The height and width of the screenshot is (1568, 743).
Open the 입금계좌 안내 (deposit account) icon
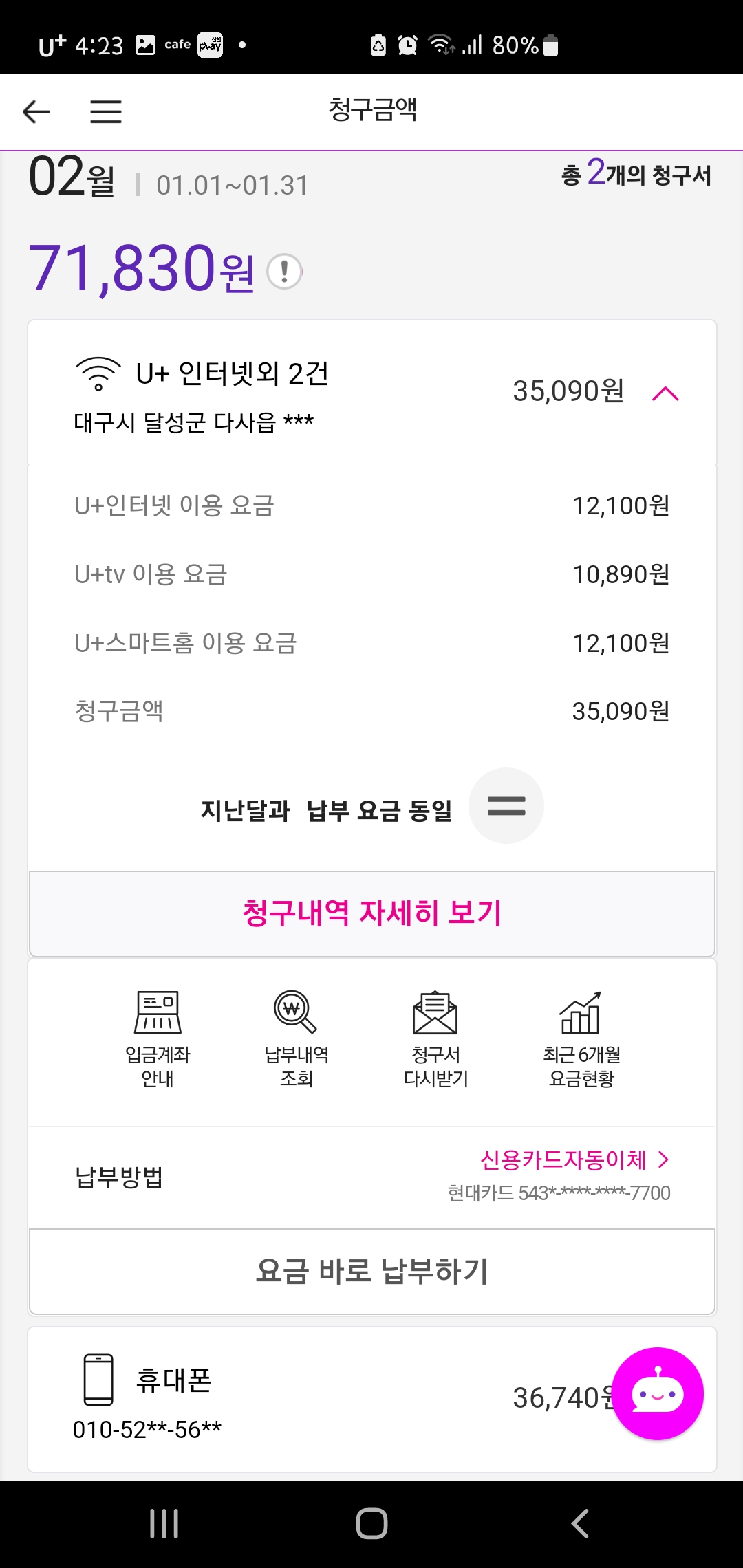click(x=157, y=1027)
